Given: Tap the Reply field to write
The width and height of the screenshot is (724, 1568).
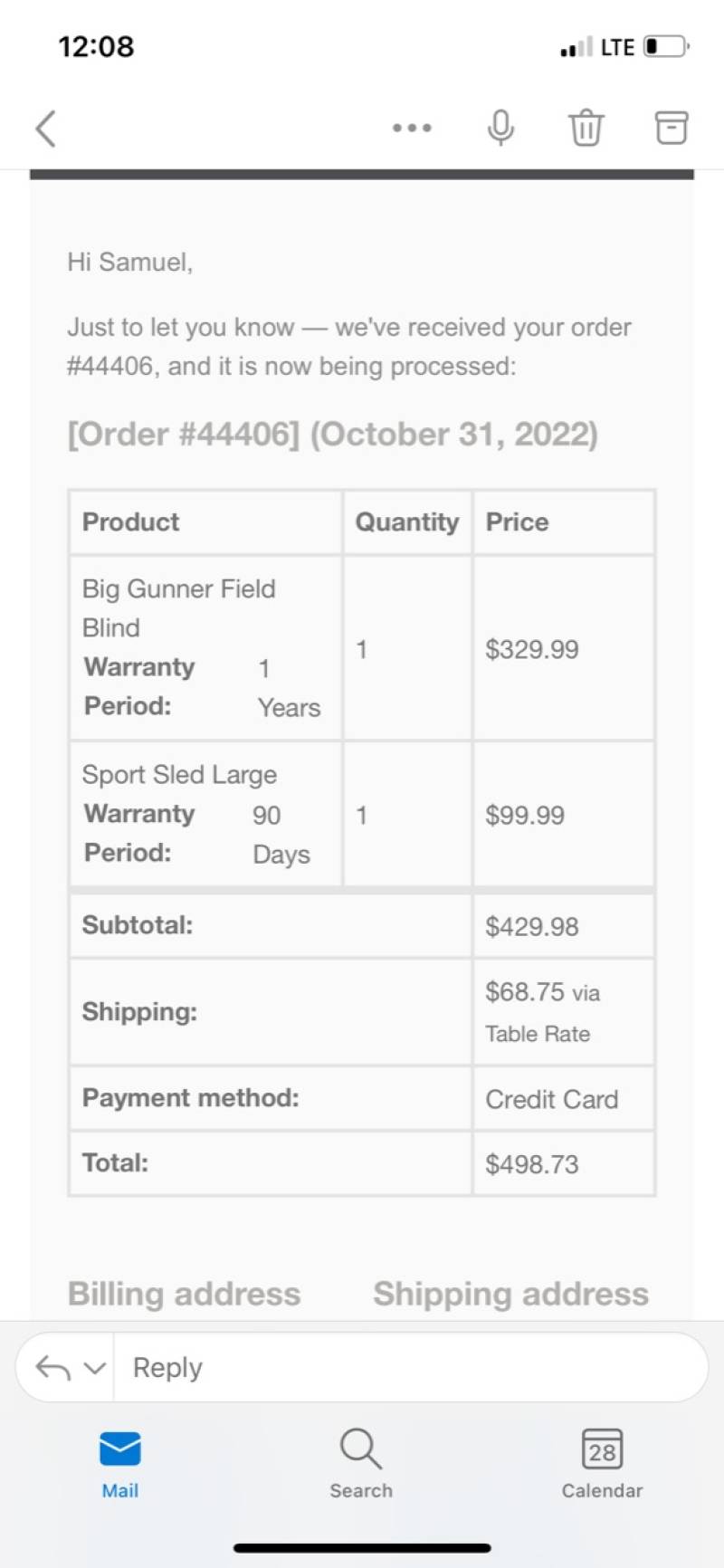Looking at the screenshot, I should tap(410, 1367).
